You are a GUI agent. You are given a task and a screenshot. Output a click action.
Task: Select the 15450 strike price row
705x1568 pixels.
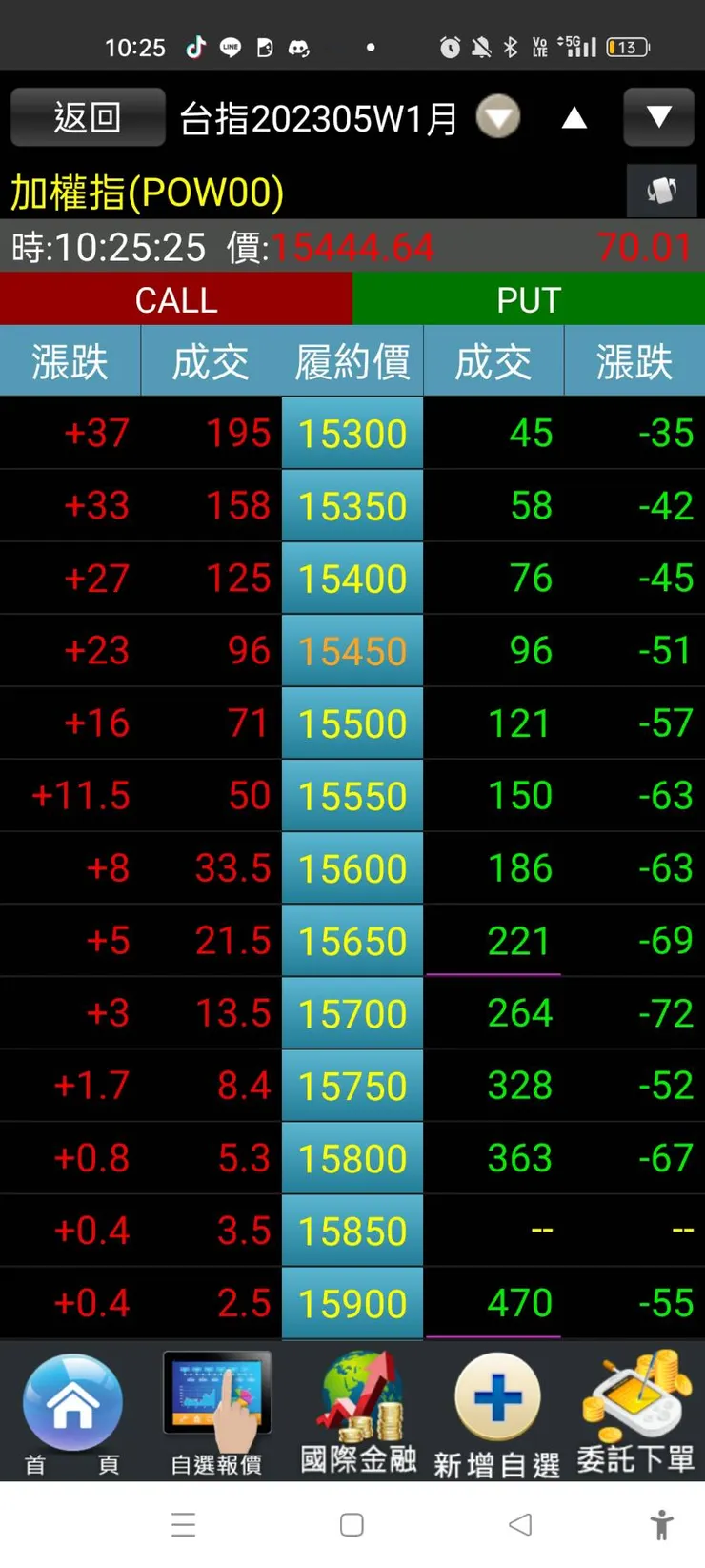click(352, 651)
